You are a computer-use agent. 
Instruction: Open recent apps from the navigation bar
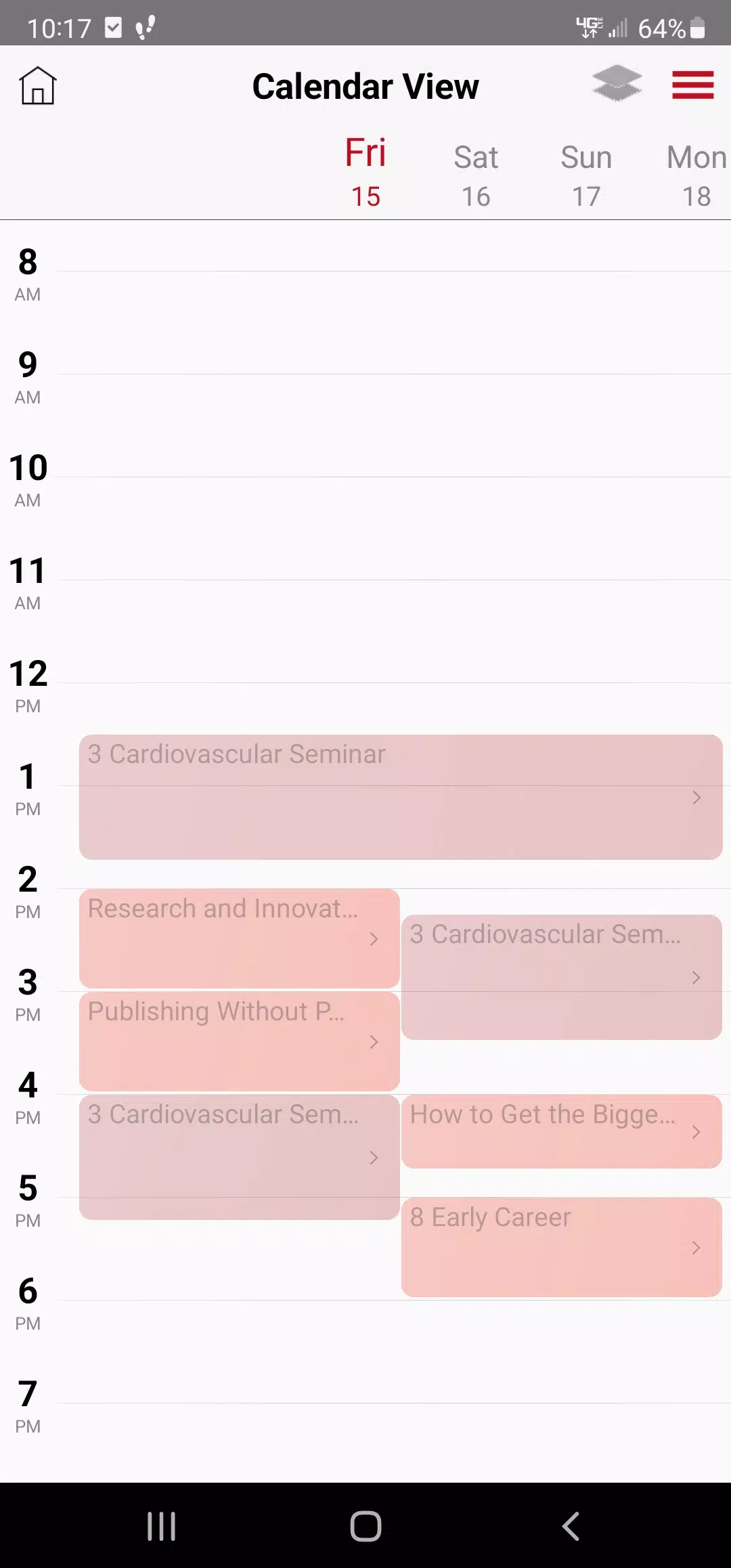coord(161,1526)
